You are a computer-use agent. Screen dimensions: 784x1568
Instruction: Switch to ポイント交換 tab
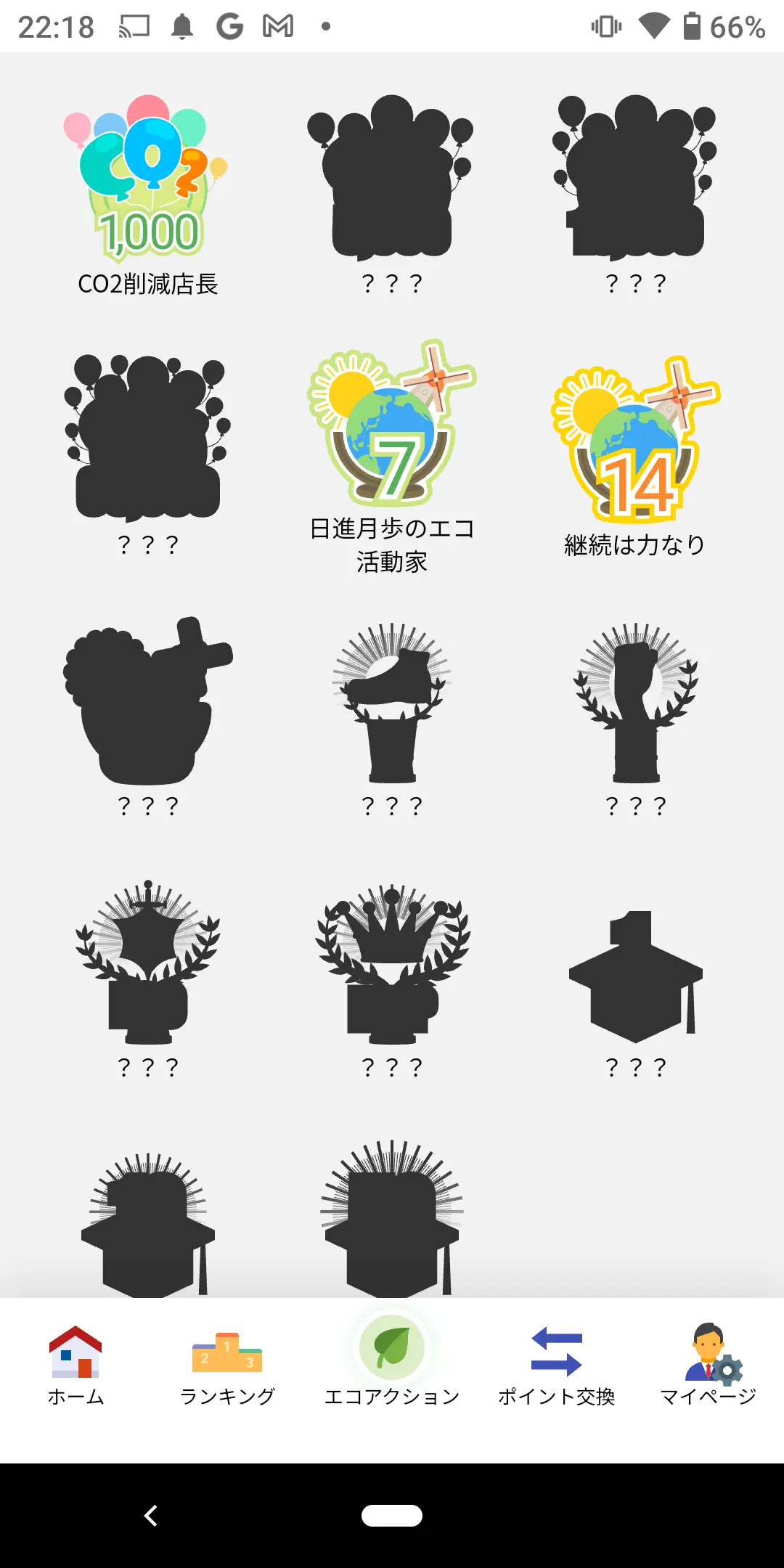[557, 1365]
